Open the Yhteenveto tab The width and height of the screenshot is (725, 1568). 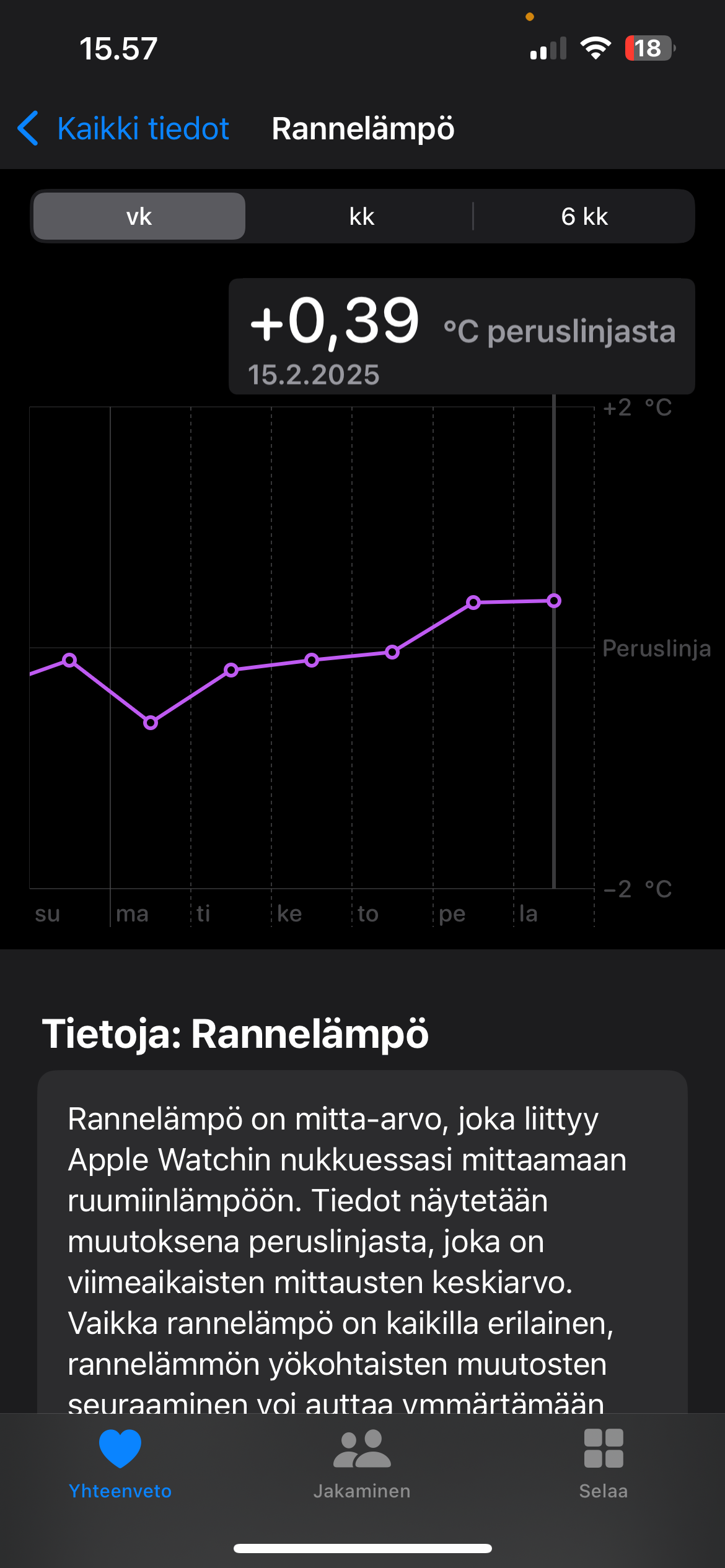(120, 1465)
